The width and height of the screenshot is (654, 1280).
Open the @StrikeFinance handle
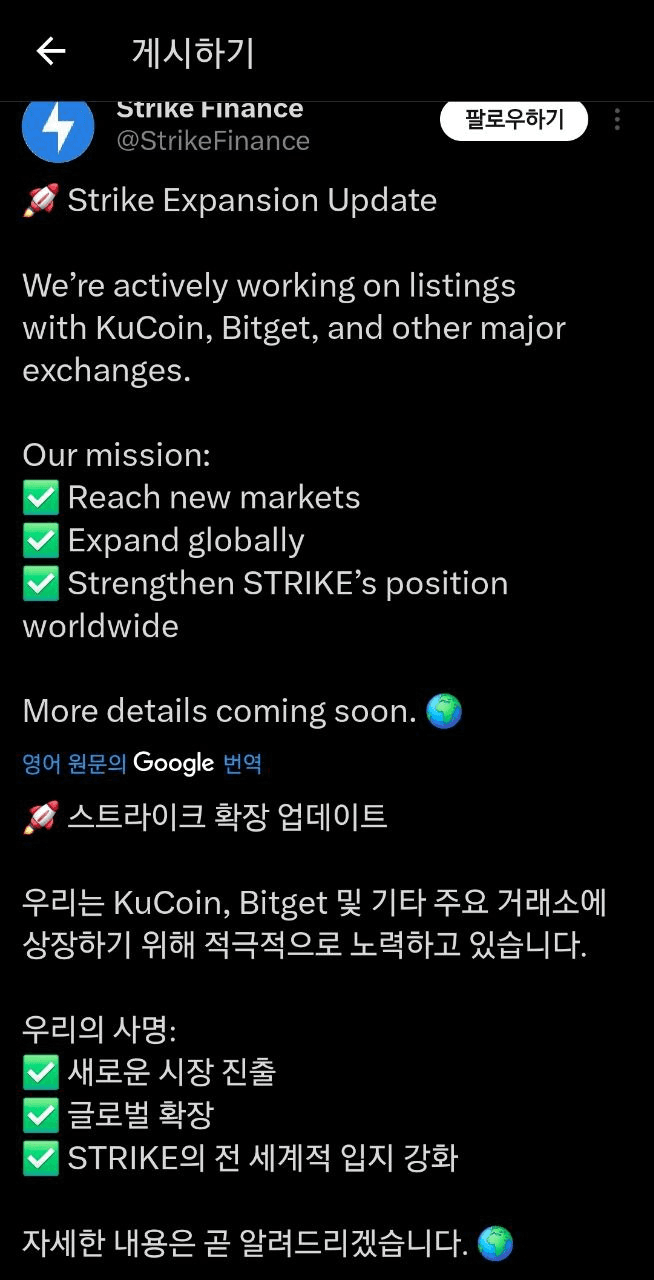point(213,141)
